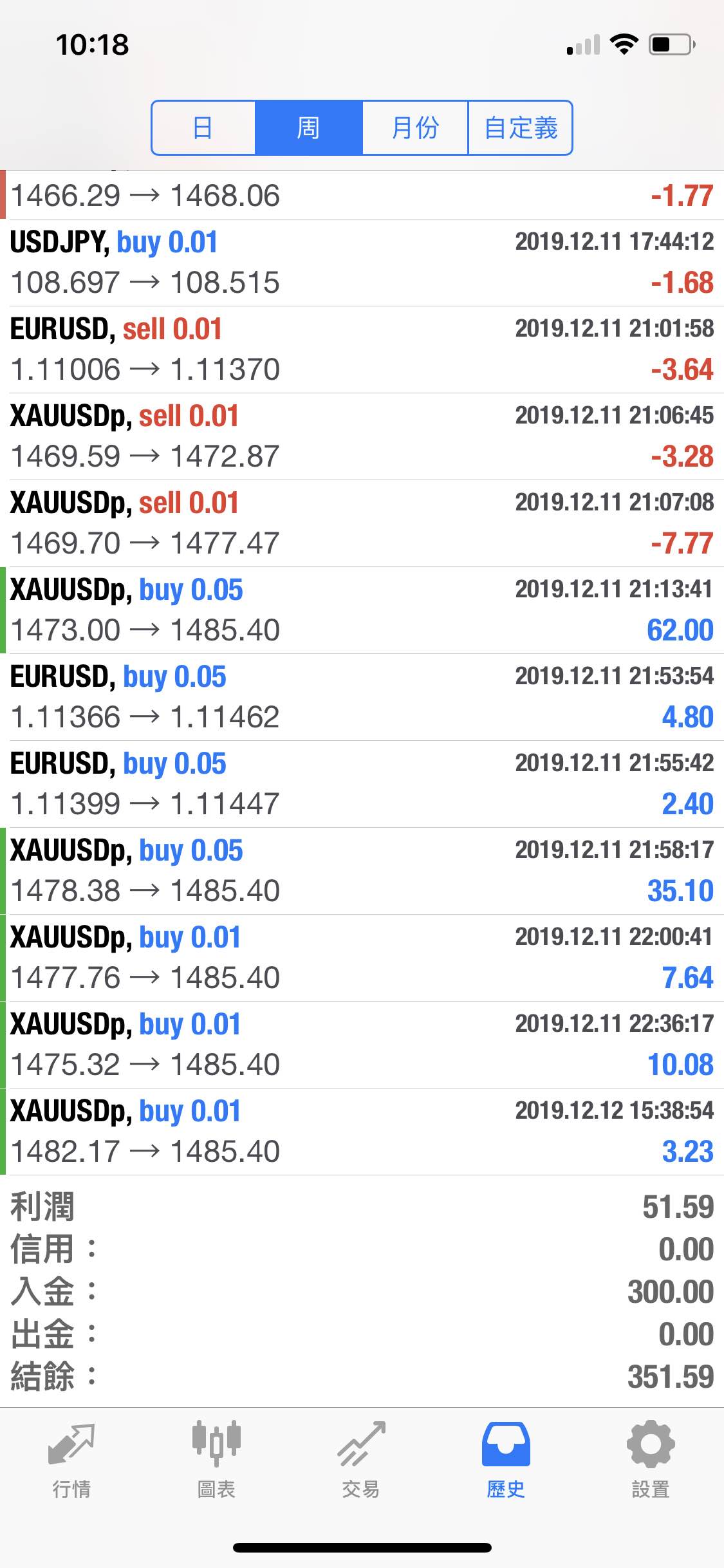Open EURUSD buy trade with 4.80 profit
This screenshot has height=1568, width=724.
coord(362,697)
